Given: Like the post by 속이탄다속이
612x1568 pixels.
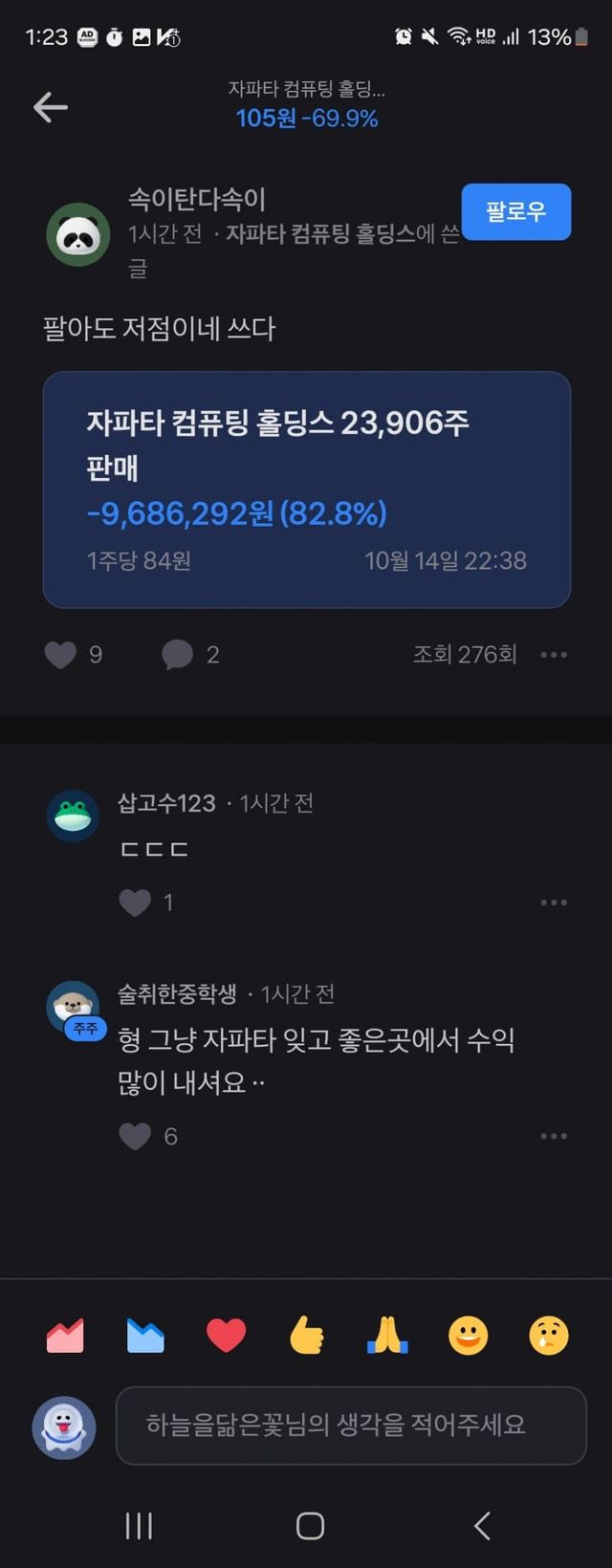Looking at the screenshot, I should tap(61, 655).
